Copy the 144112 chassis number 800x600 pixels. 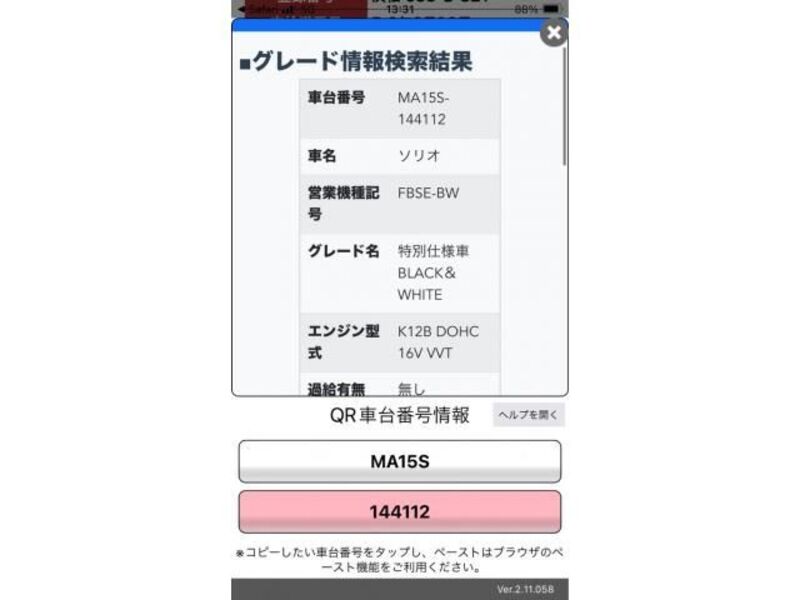(x=399, y=512)
